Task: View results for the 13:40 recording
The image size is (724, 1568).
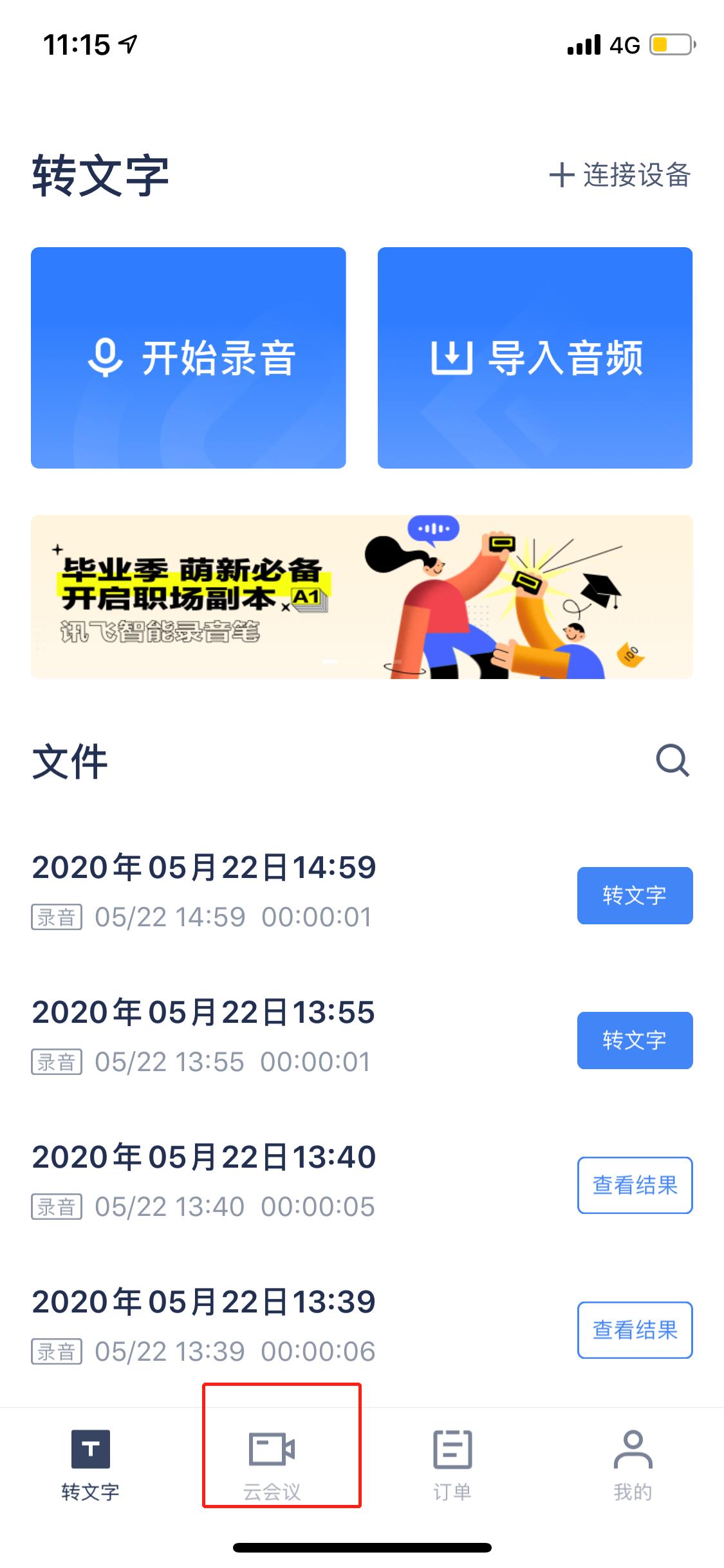Action: pyautogui.click(x=635, y=1185)
